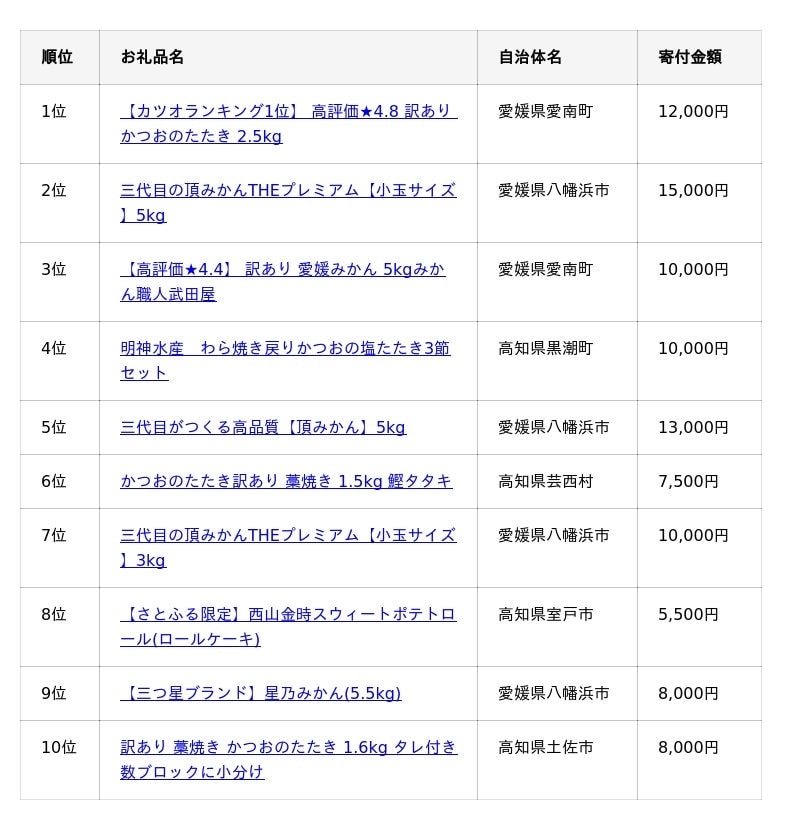Open 訳あり 藁焼き かつおのたたき 1.6kg link
This screenshot has width=800, height=830.
288,748
